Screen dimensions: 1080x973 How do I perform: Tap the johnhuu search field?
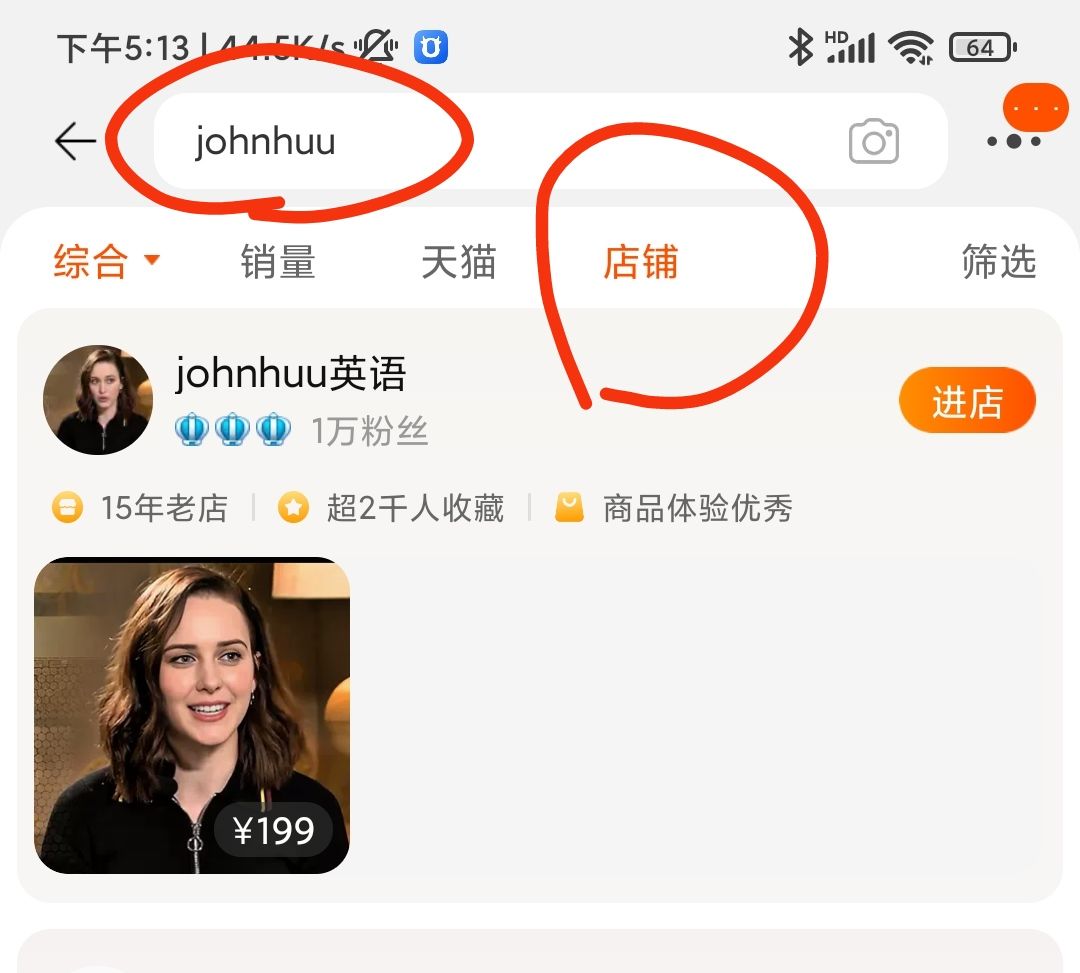480,142
